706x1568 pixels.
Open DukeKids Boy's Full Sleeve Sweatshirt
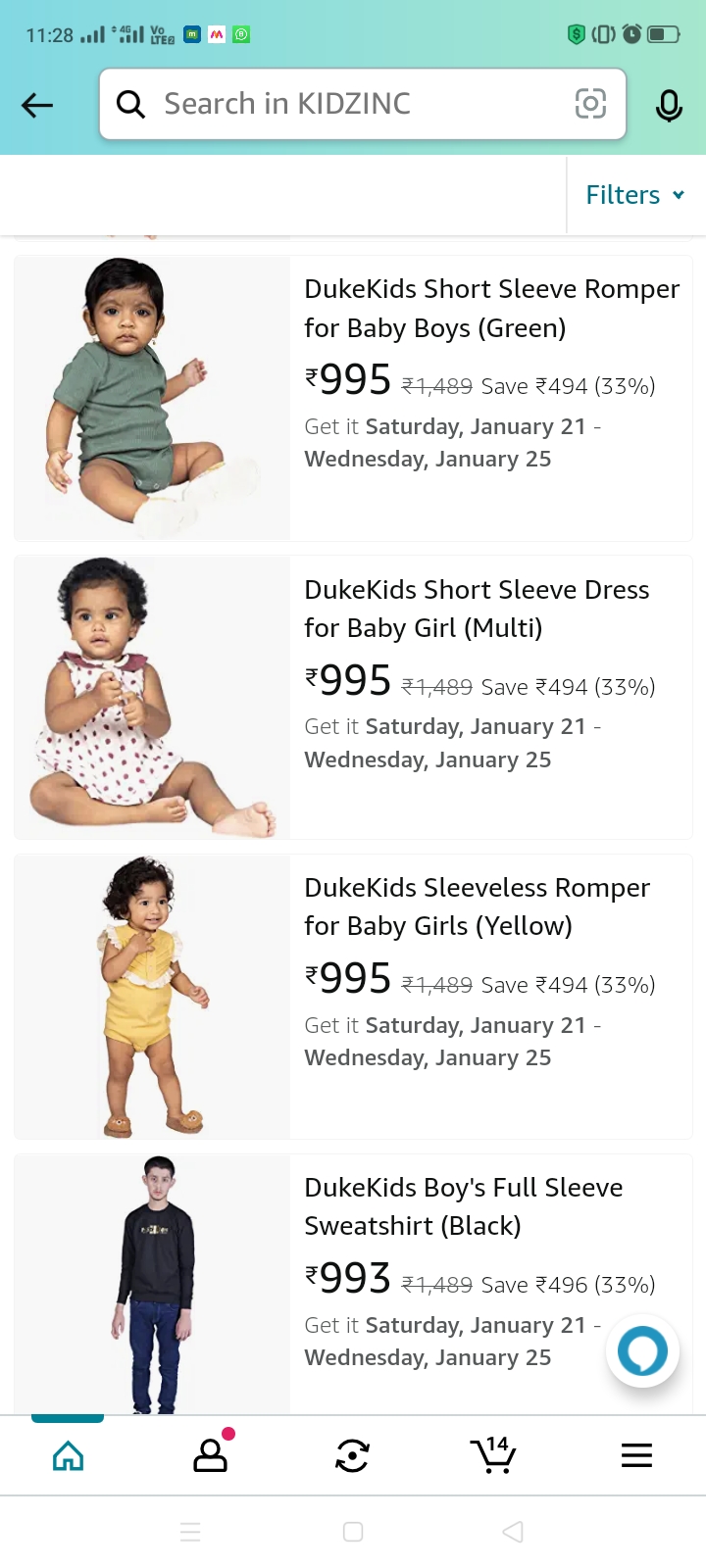463,1206
